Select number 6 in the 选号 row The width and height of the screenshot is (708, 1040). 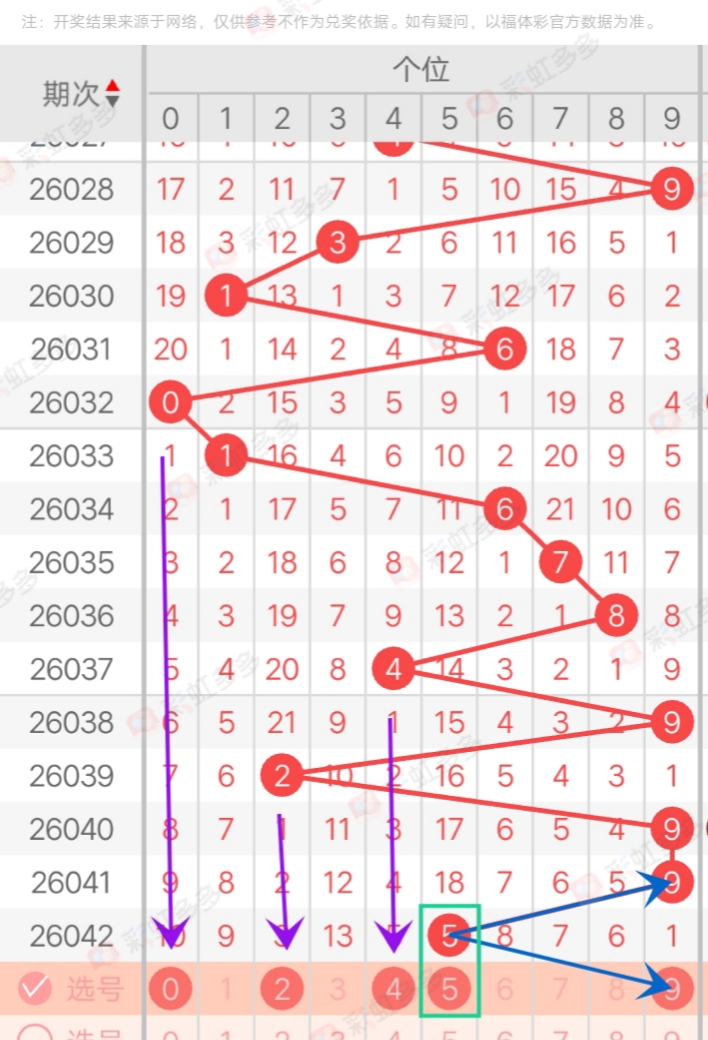tap(505, 989)
